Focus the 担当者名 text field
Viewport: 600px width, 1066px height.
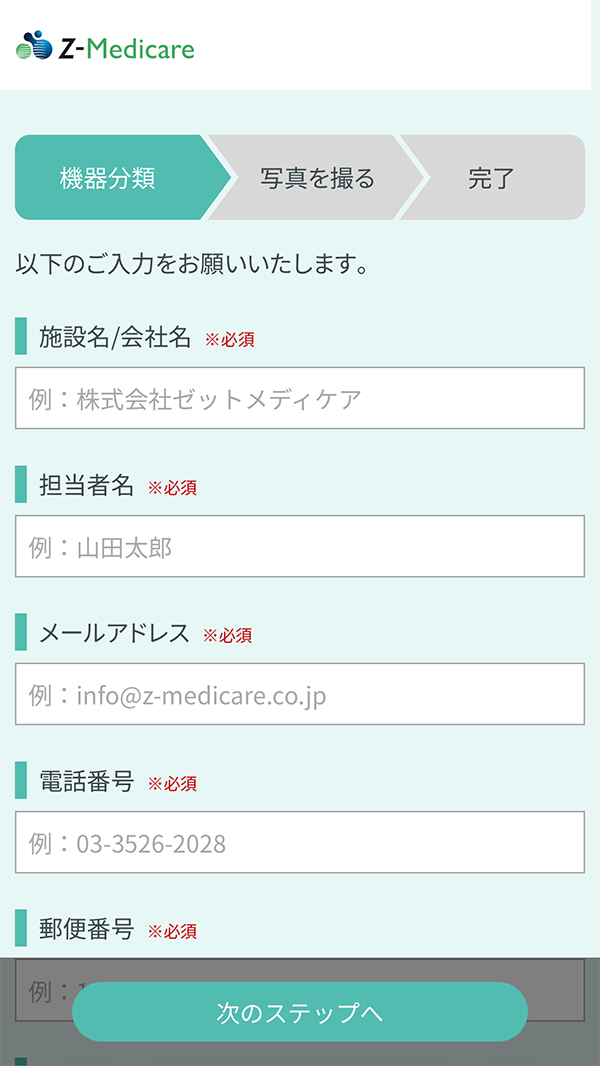pos(300,546)
